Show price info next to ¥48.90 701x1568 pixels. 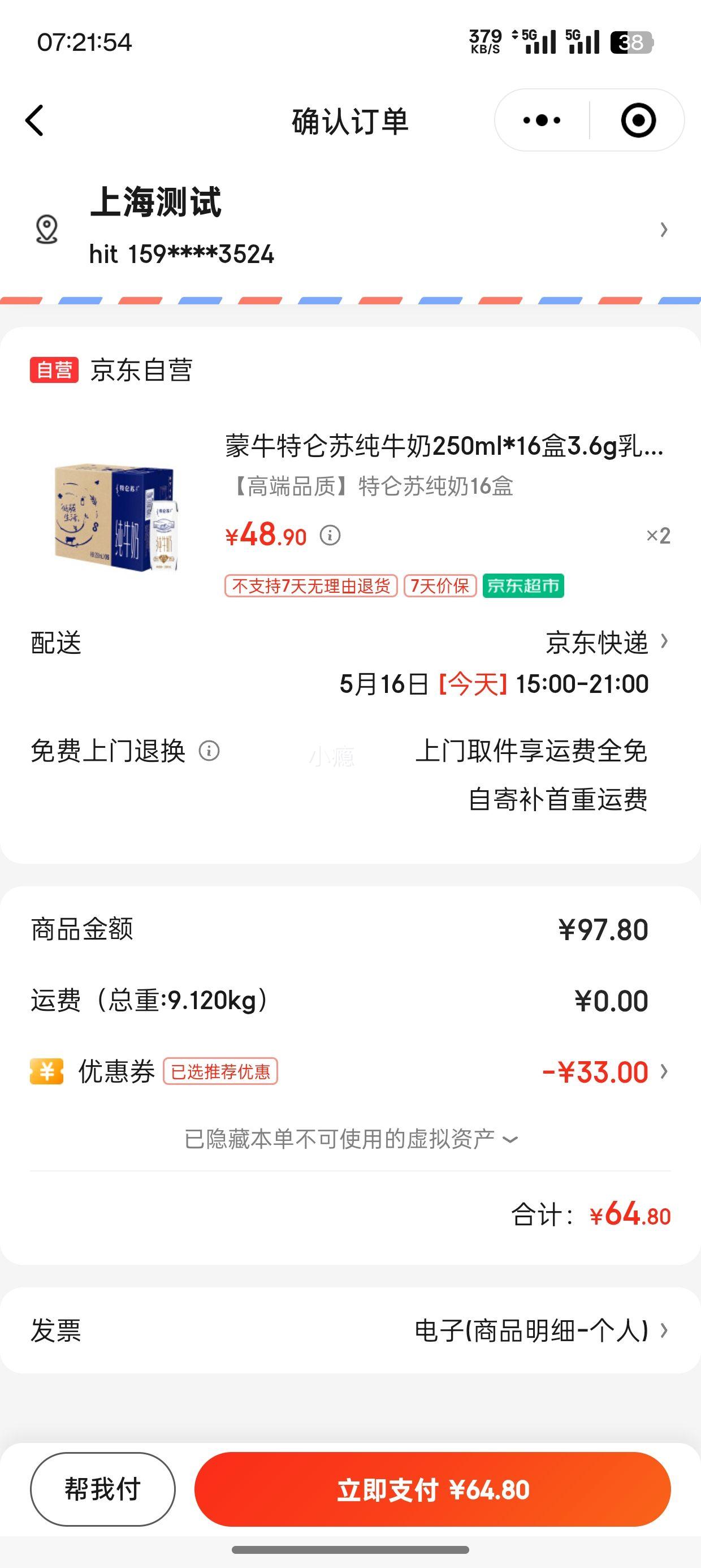330,536
